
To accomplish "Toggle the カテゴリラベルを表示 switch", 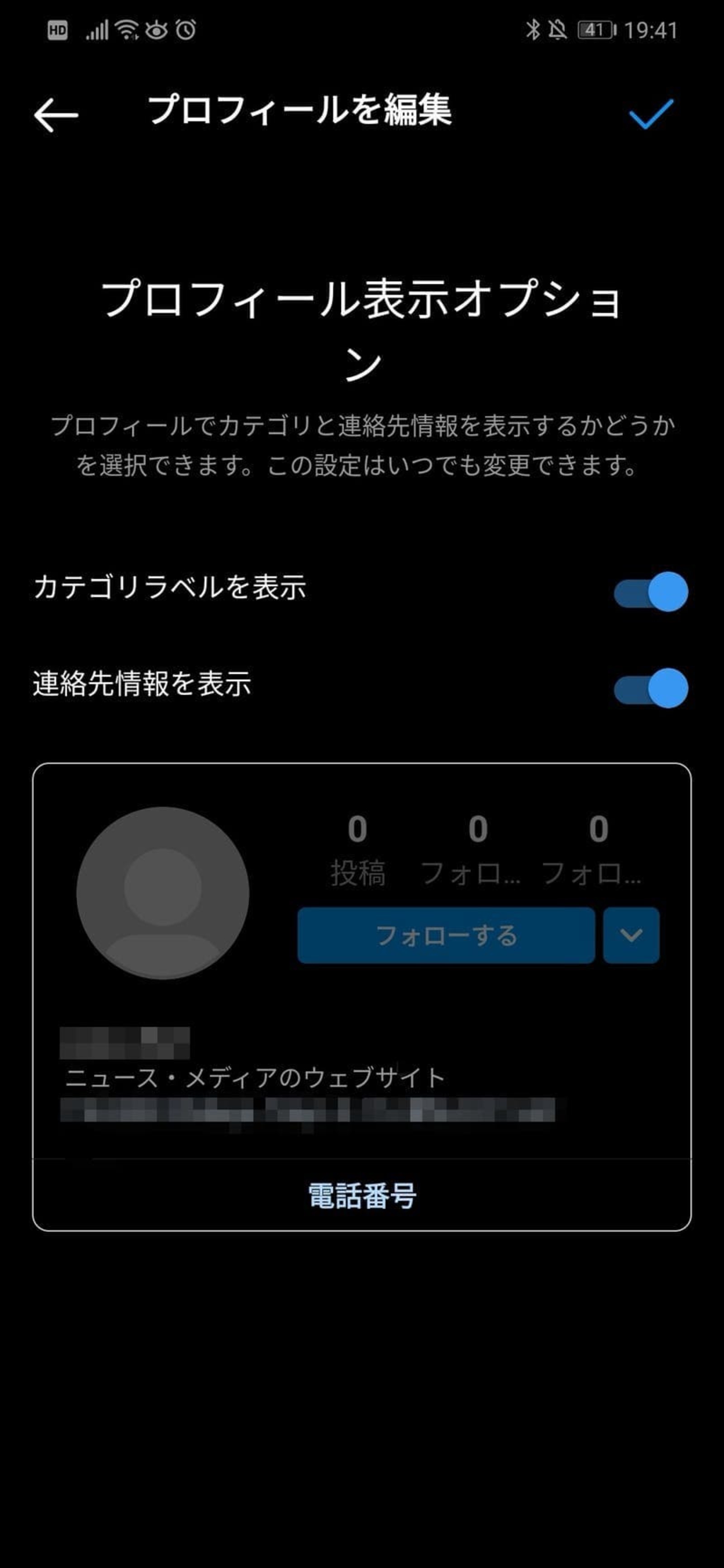I will click(650, 592).
